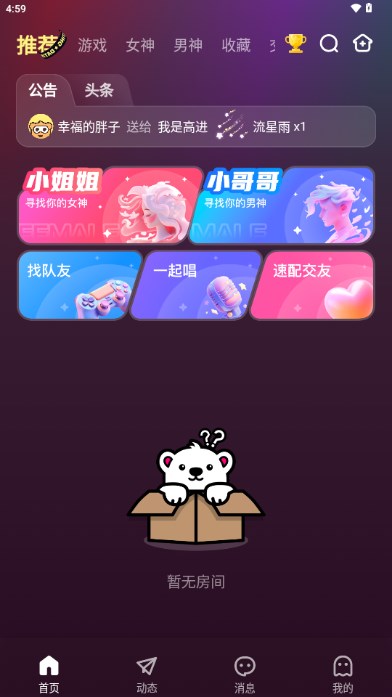Image resolution: width=392 pixels, height=697 pixels.
Task: Open the trophy leaderboard icon
Action: coord(295,44)
